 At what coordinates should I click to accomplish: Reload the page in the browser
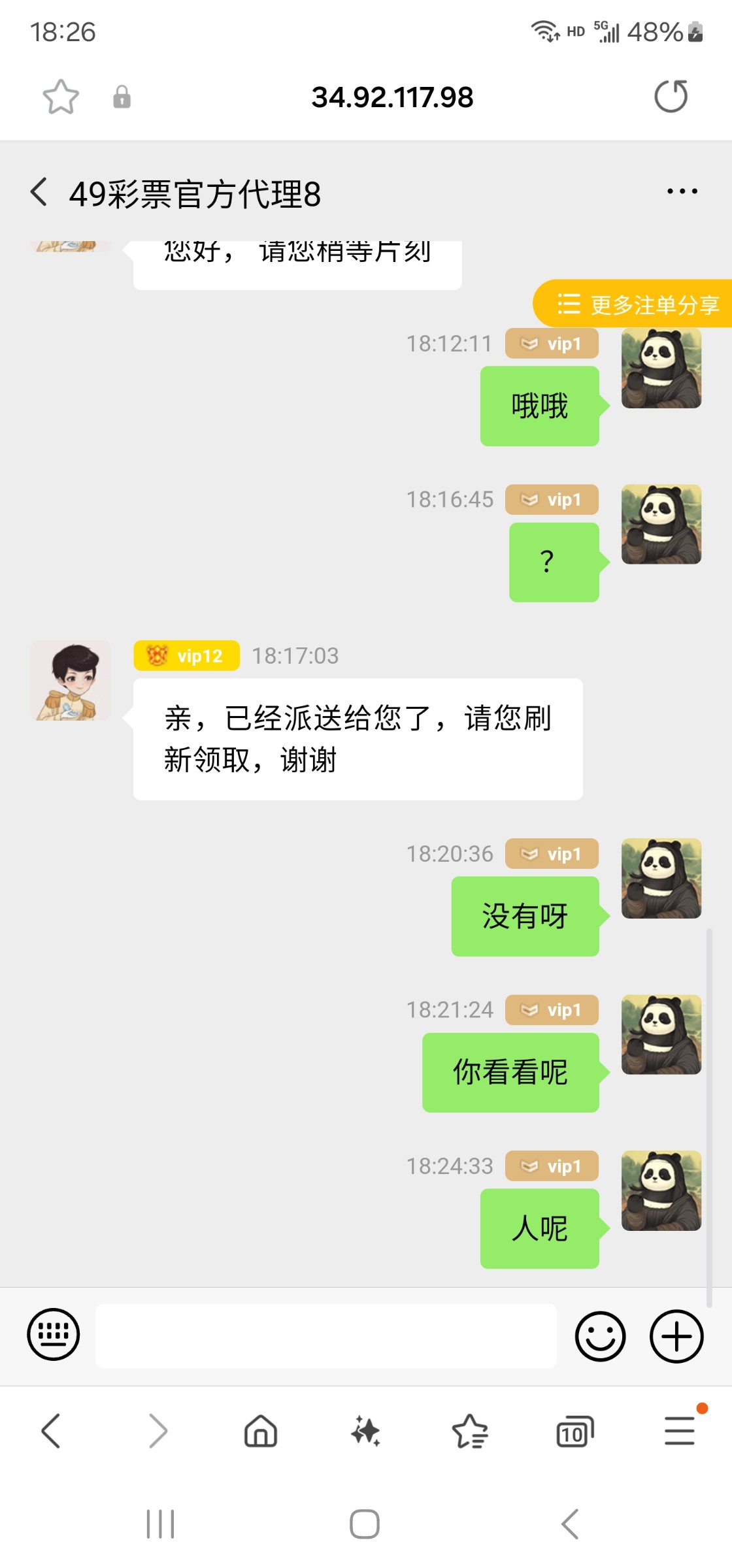click(x=671, y=97)
